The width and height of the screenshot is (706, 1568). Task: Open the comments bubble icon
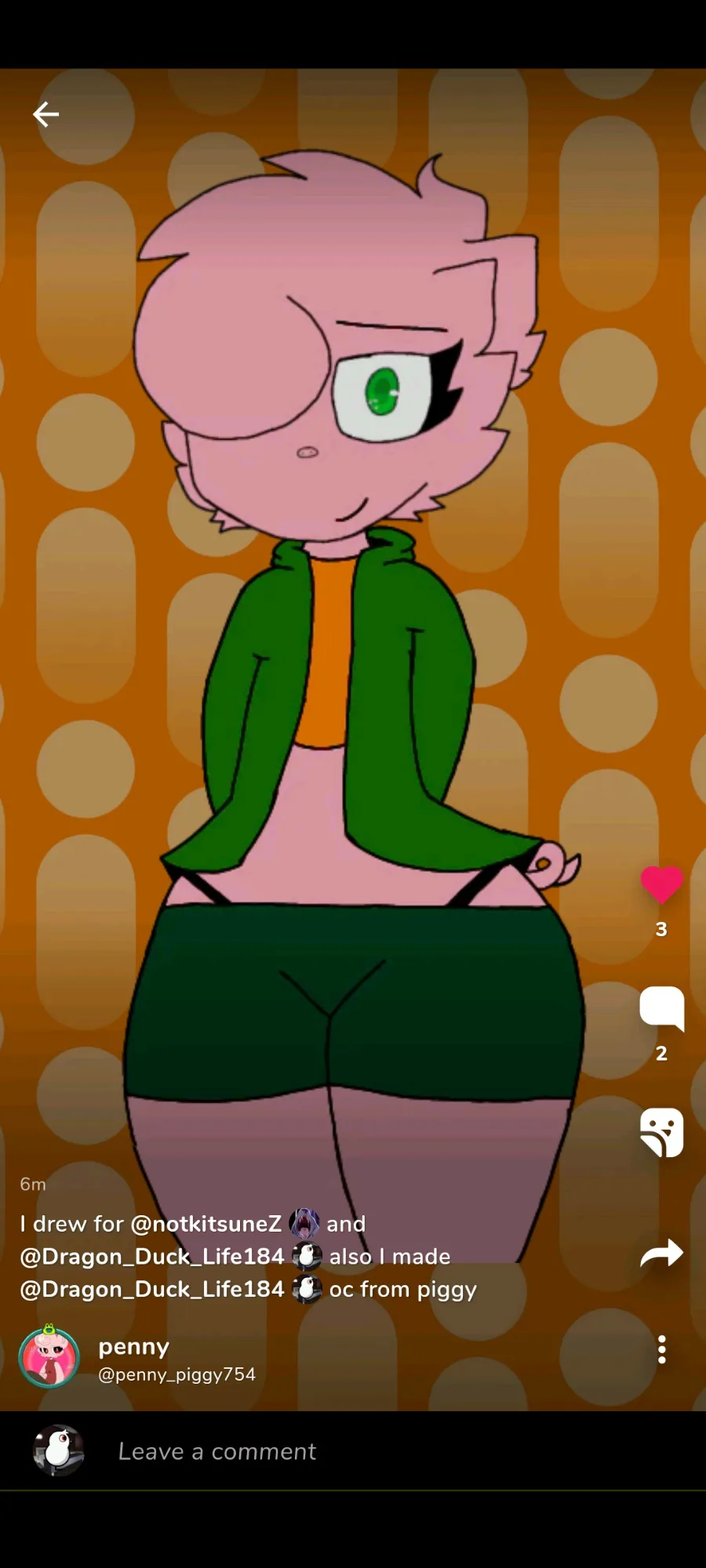pos(661,1009)
